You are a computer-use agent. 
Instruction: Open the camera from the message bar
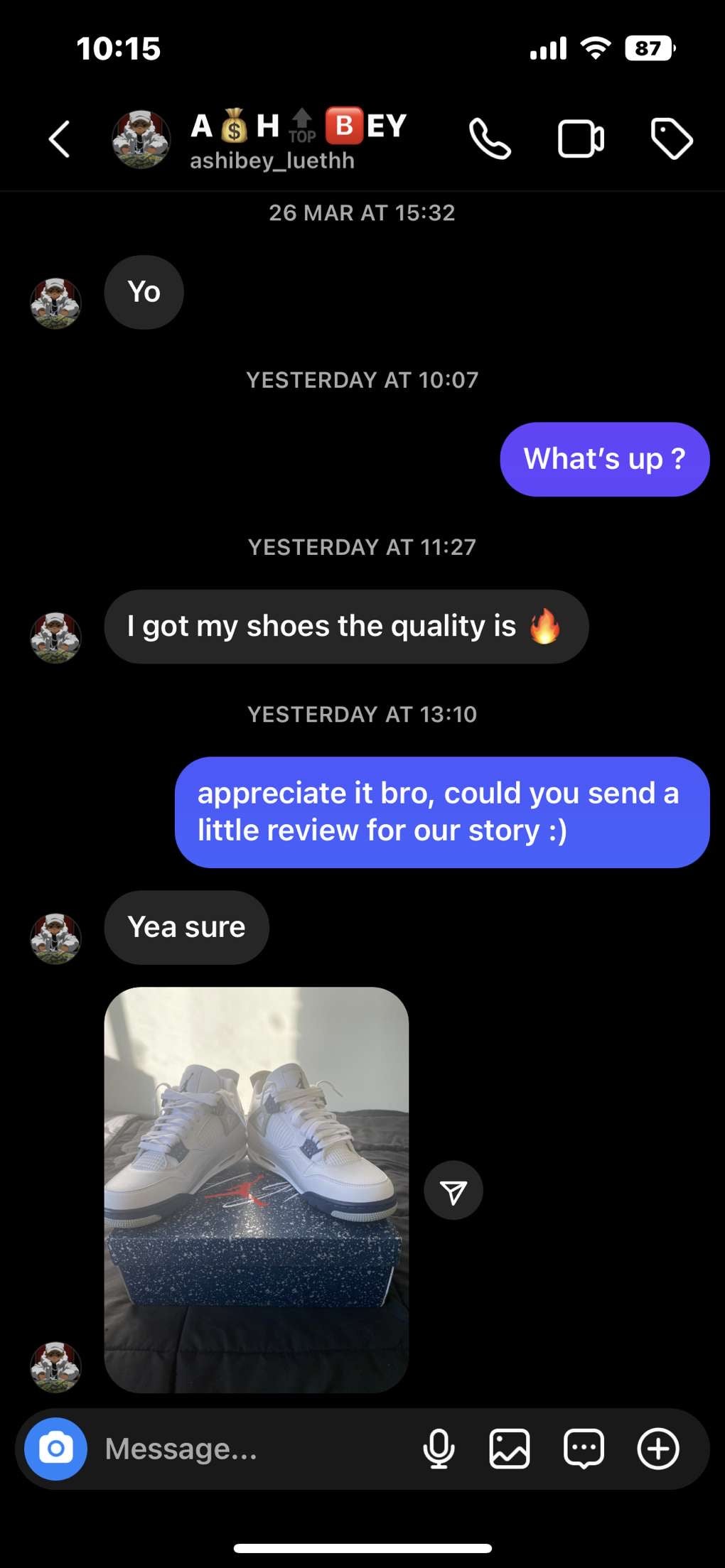click(55, 1449)
